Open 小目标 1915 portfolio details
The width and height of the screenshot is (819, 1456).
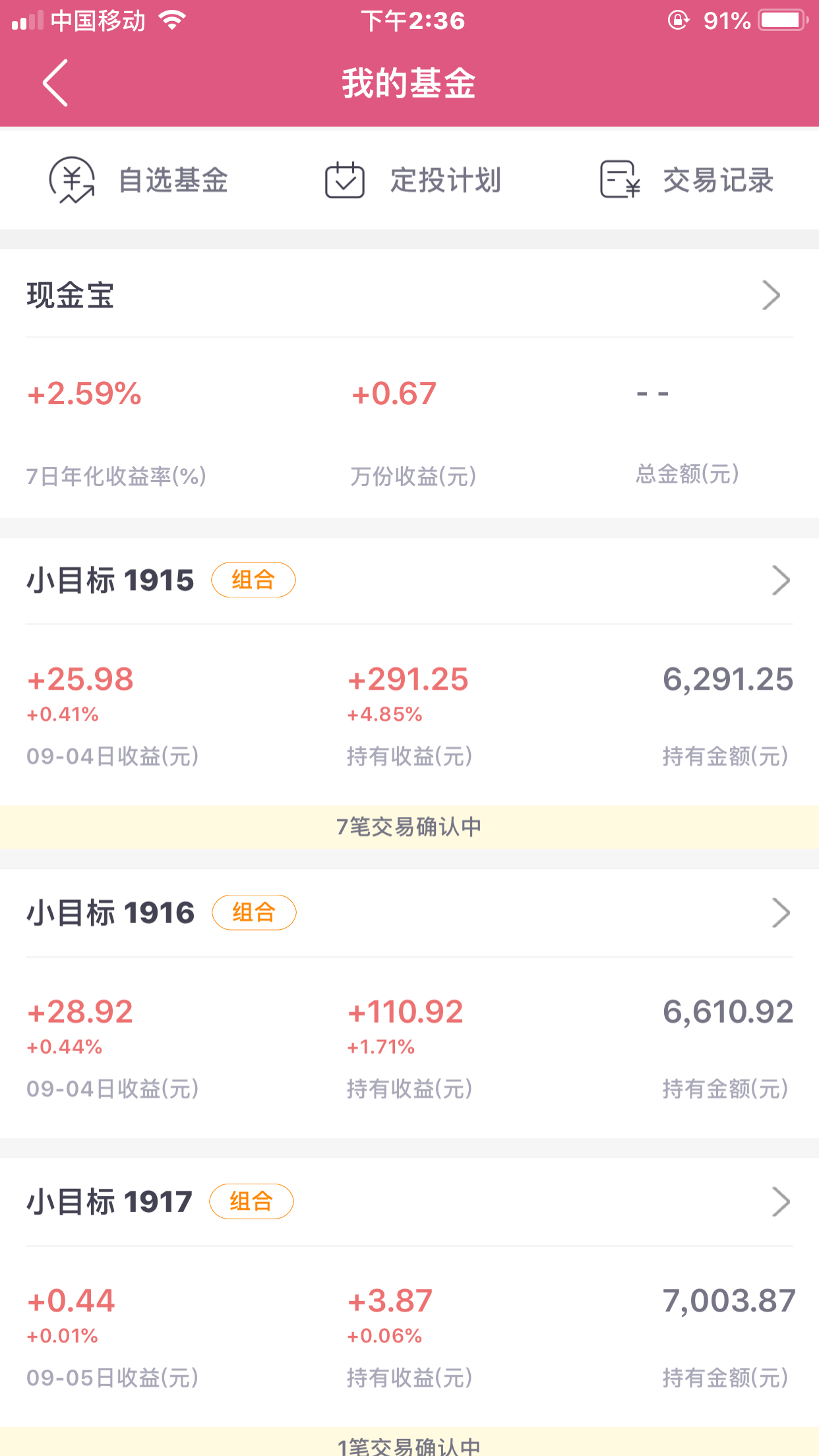pos(409,580)
